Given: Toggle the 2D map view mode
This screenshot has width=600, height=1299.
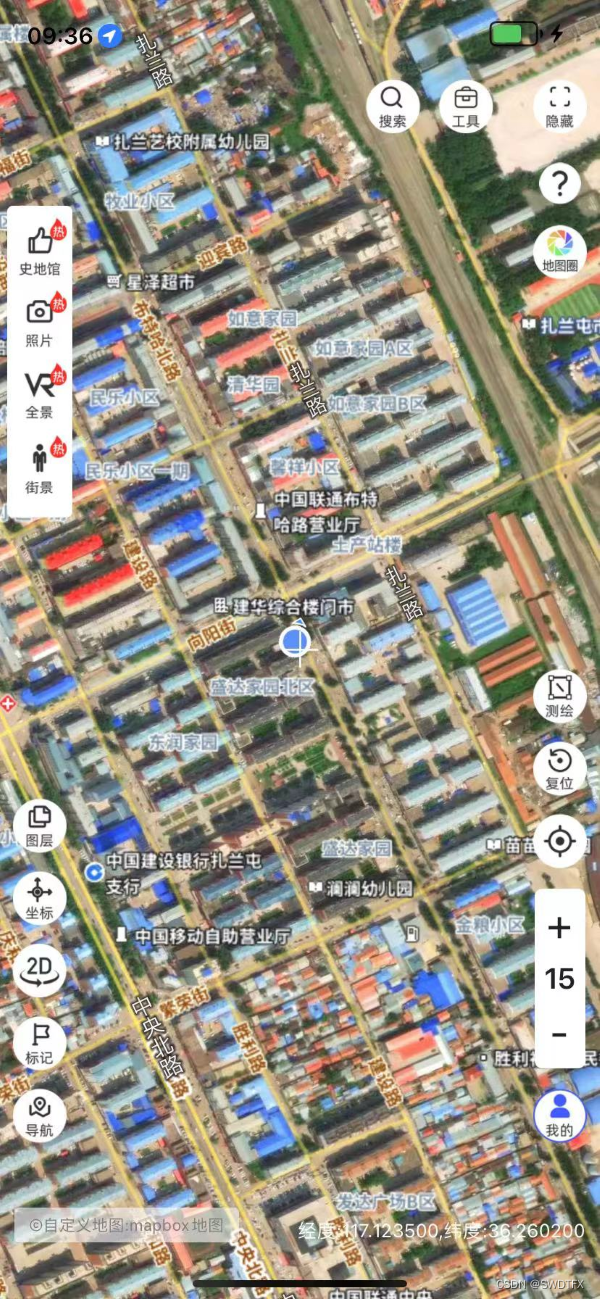Looking at the screenshot, I should pyautogui.click(x=40, y=969).
